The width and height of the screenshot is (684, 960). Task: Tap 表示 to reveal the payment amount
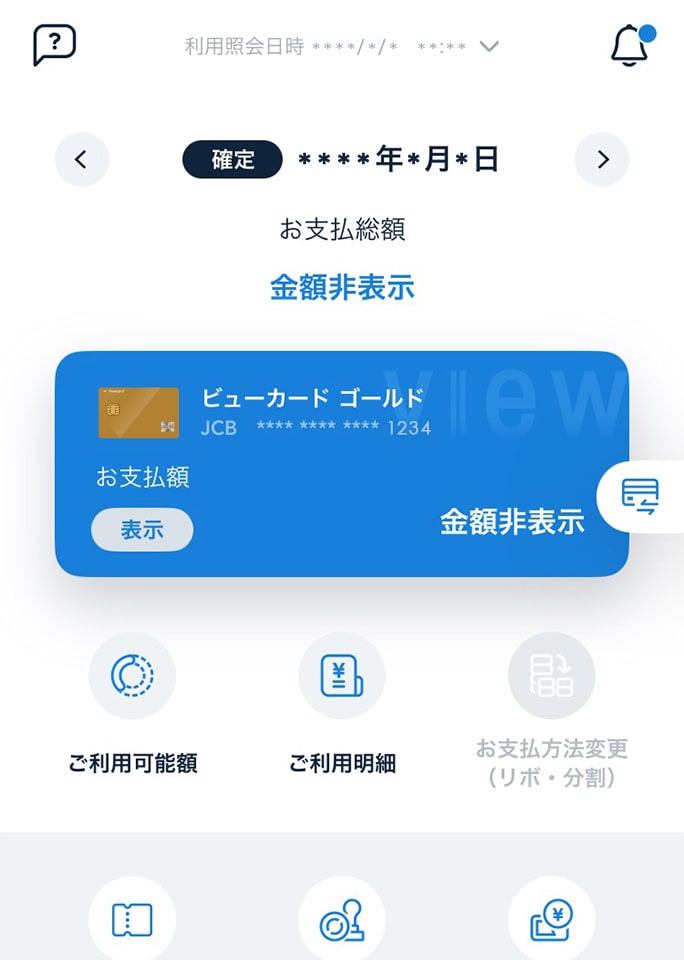coord(142,530)
